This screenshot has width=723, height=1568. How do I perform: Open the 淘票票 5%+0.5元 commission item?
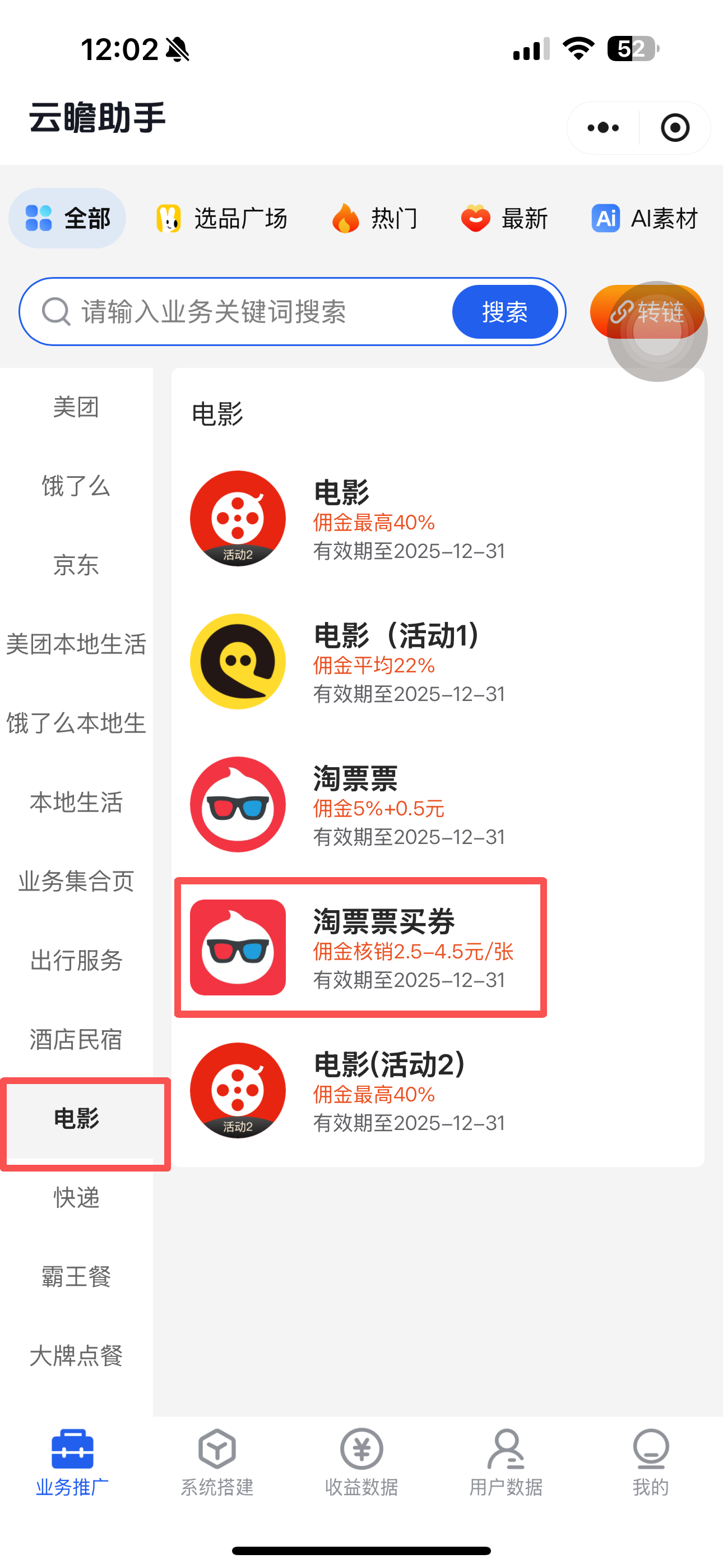tap(438, 805)
